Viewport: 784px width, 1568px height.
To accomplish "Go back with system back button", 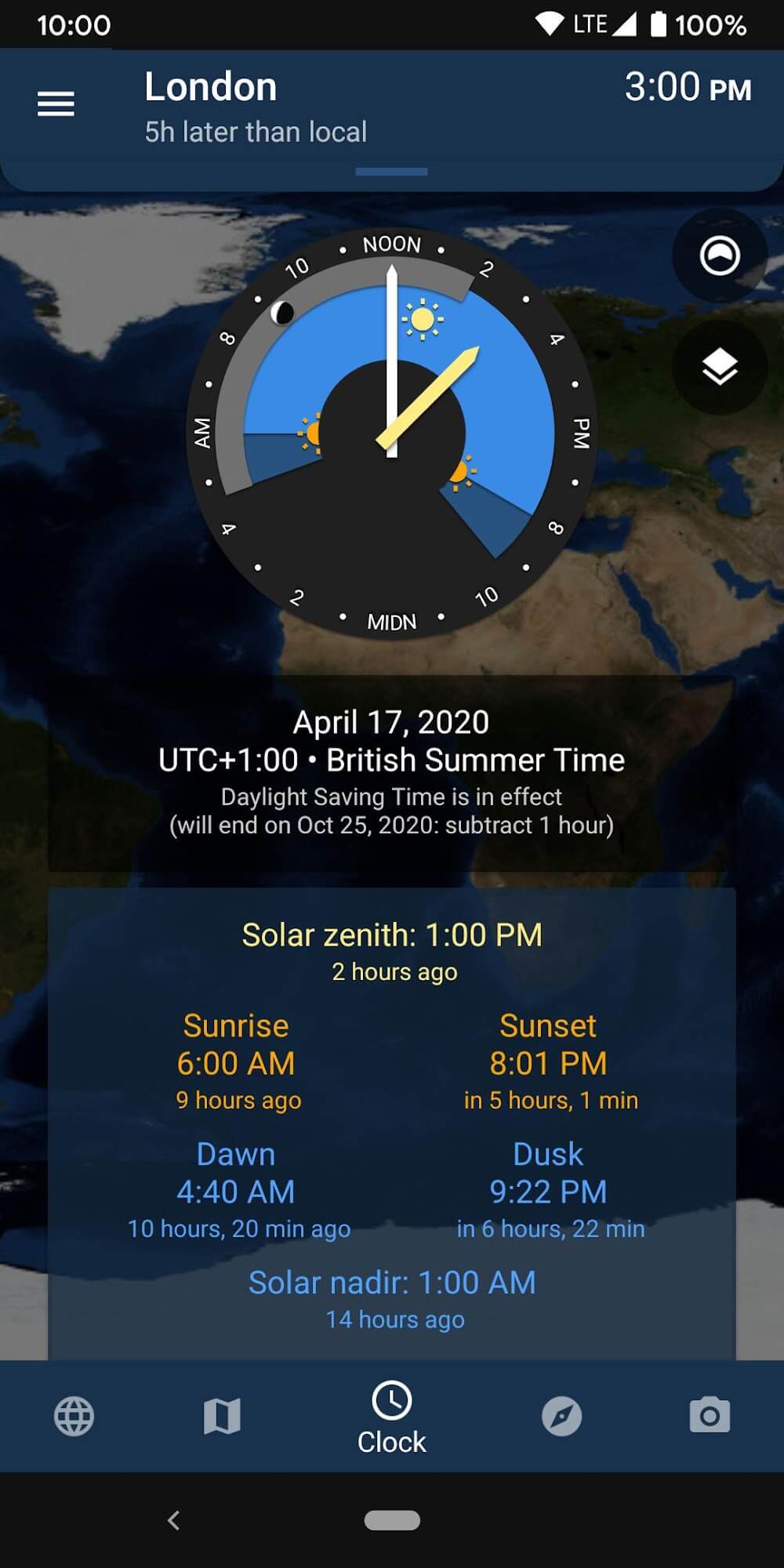I will pos(174,1520).
